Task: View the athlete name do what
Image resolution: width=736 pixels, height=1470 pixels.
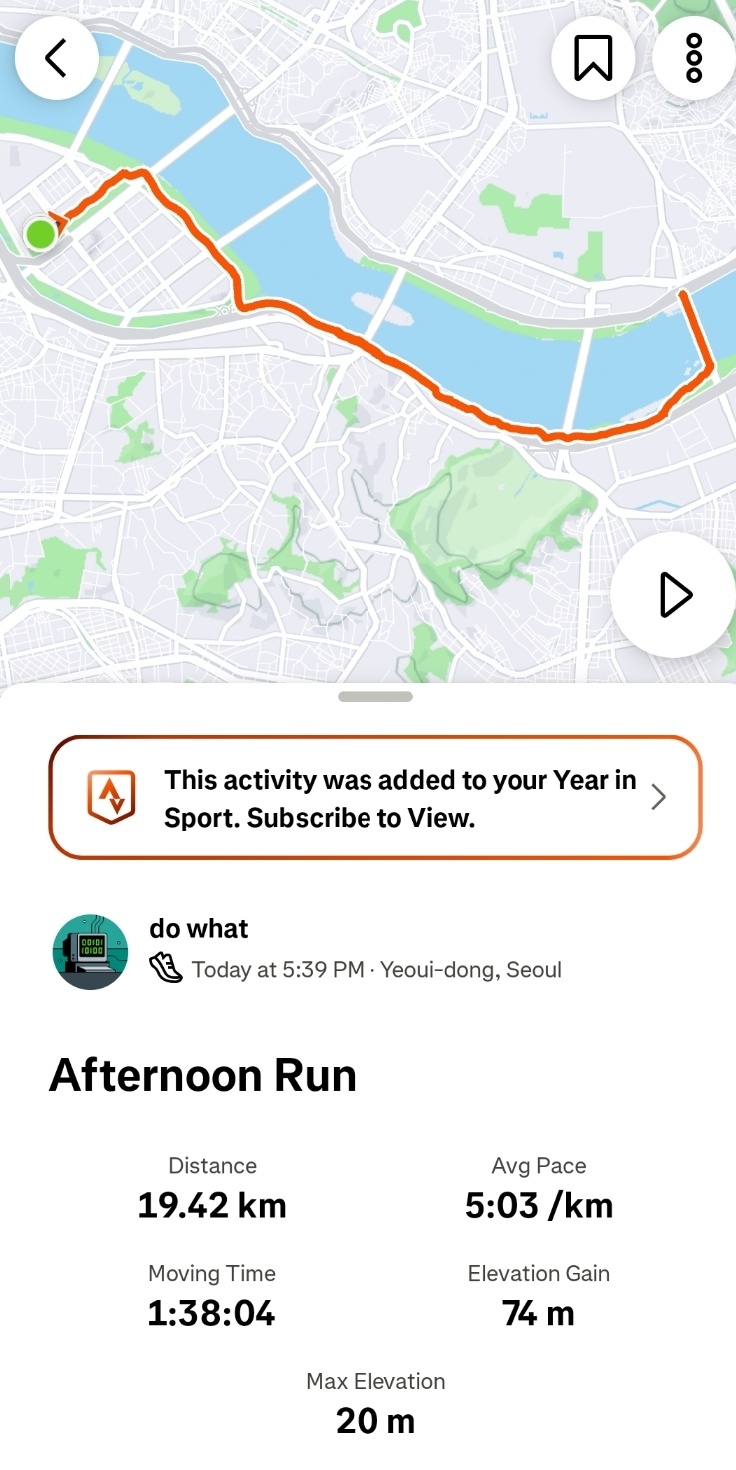Action: pos(199,929)
